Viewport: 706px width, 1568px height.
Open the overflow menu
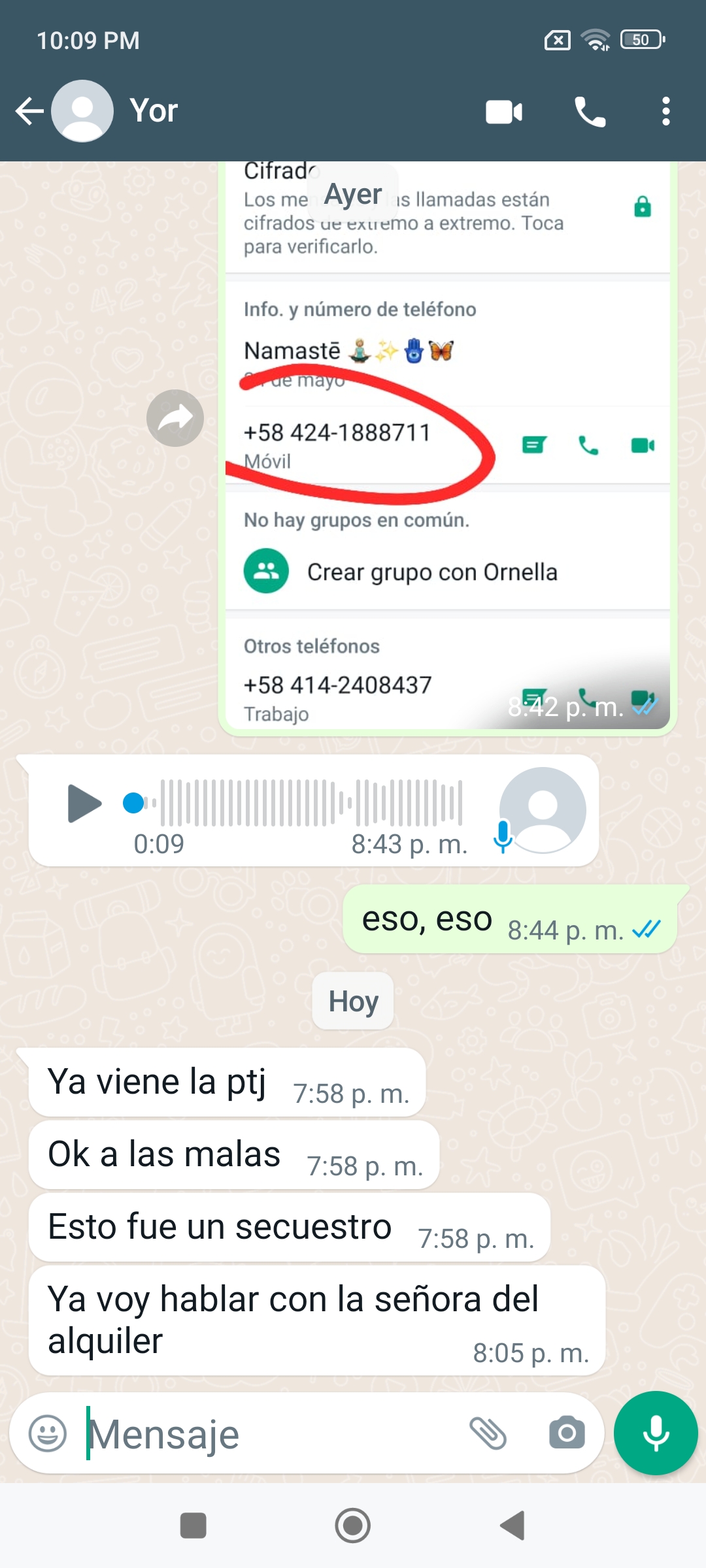pos(665,112)
